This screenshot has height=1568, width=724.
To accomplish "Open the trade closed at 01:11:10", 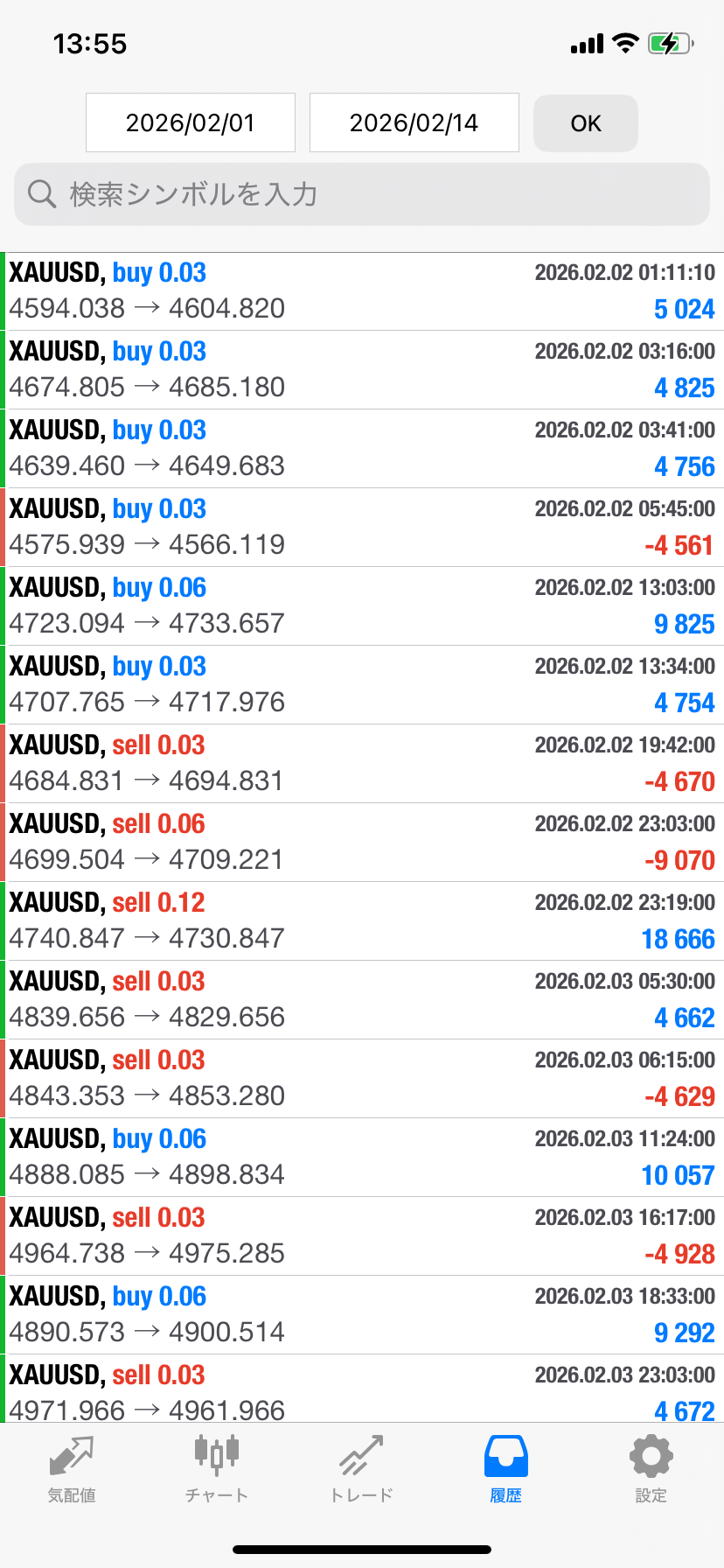I will (x=362, y=291).
